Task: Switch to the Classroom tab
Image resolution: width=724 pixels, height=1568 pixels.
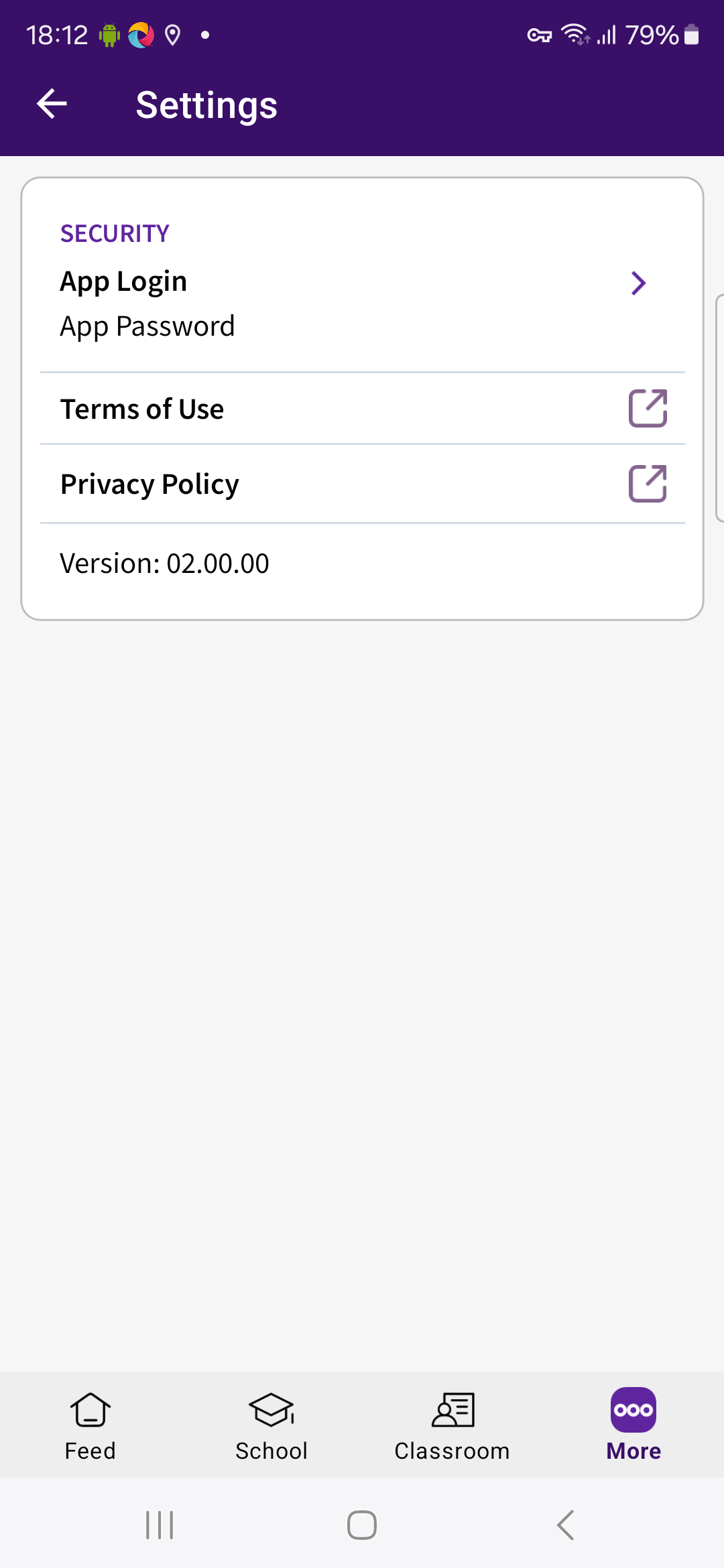Action: coord(452,1425)
